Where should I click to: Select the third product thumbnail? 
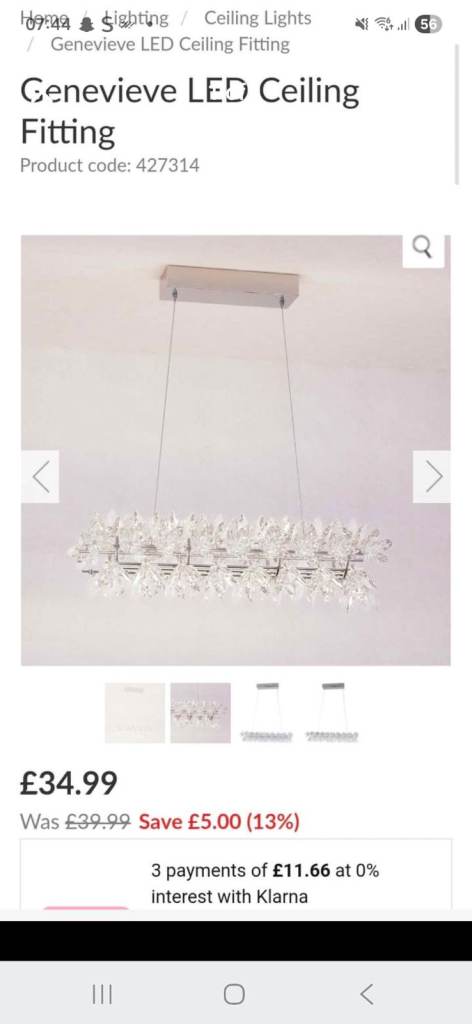click(x=267, y=713)
